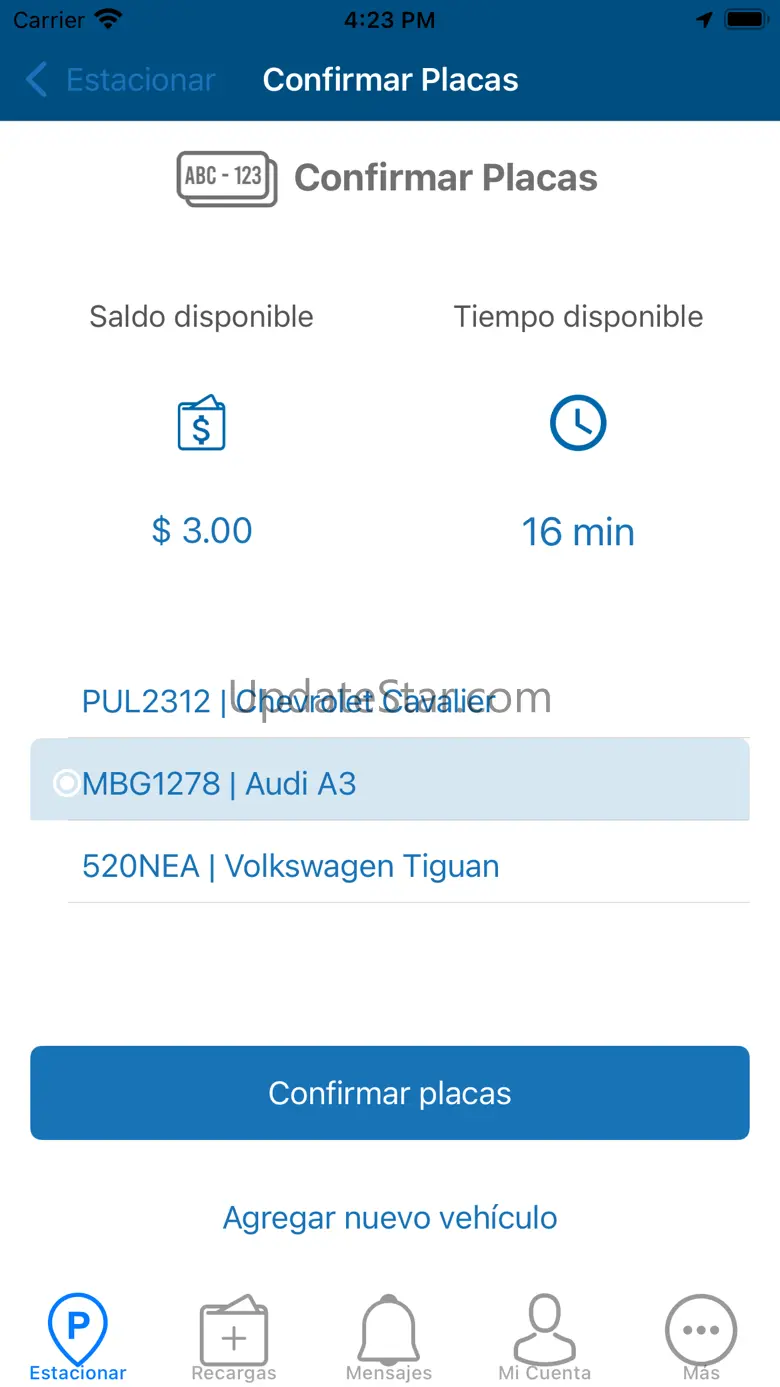Image resolution: width=780 pixels, height=1387 pixels.
Task: Go back to Estacionar screen
Action: [120, 80]
